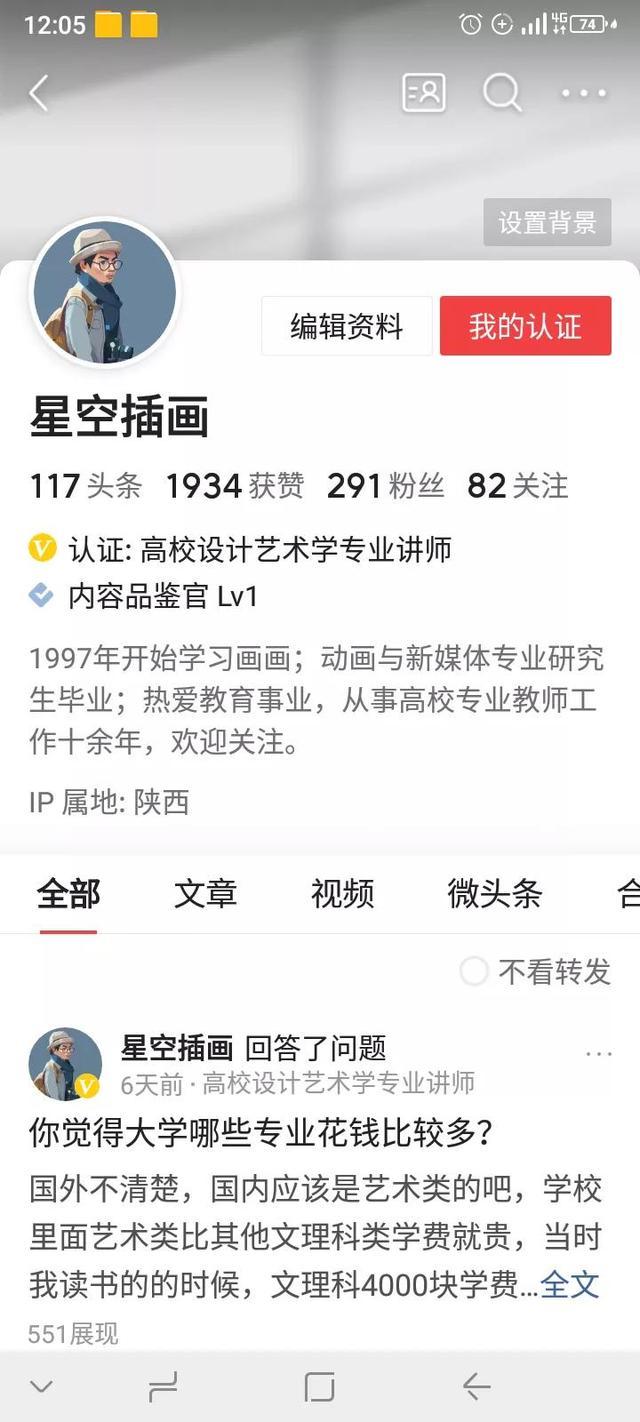Open the contact card icon in header
Screen dimensions: 640x1422
[423, 93]
